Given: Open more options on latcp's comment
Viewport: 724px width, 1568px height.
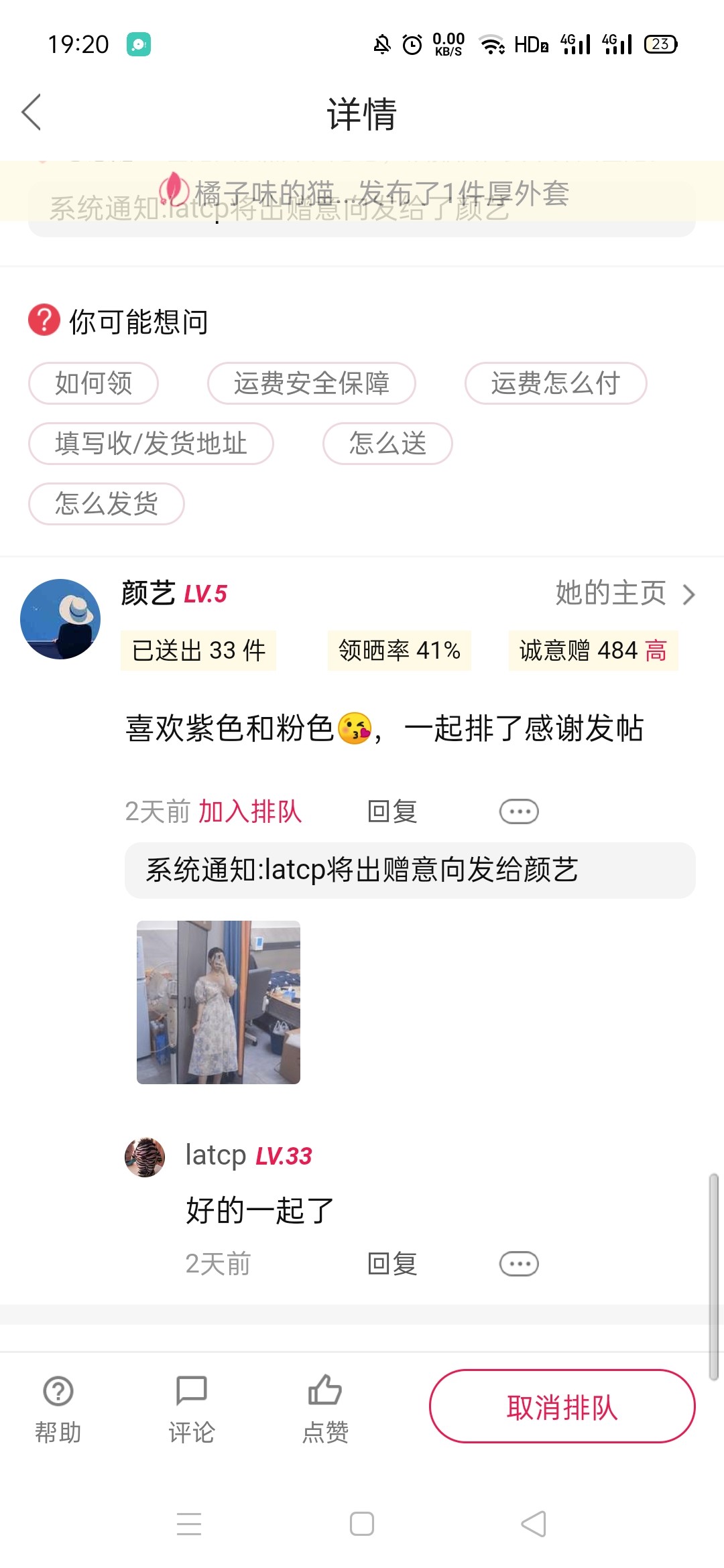Looking at the screenshot, I should click(519, 1264).
